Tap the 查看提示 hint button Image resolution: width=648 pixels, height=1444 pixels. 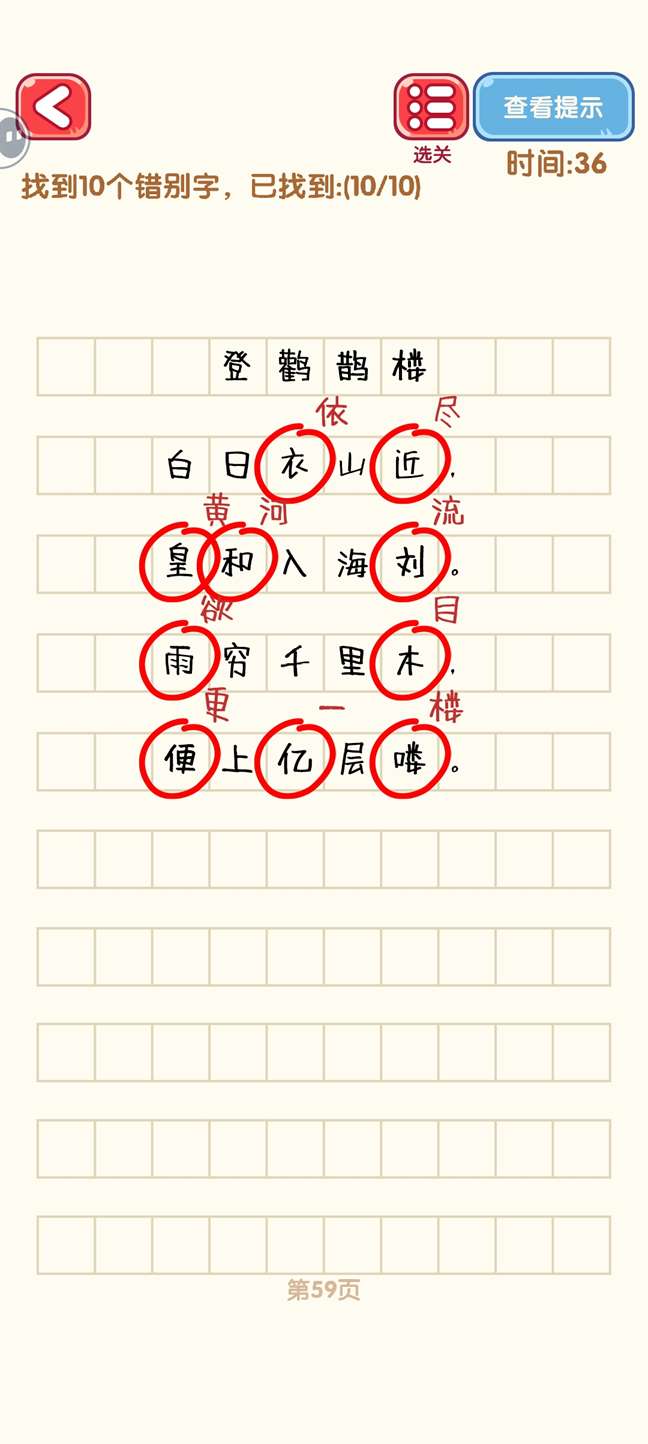[553, 107]
